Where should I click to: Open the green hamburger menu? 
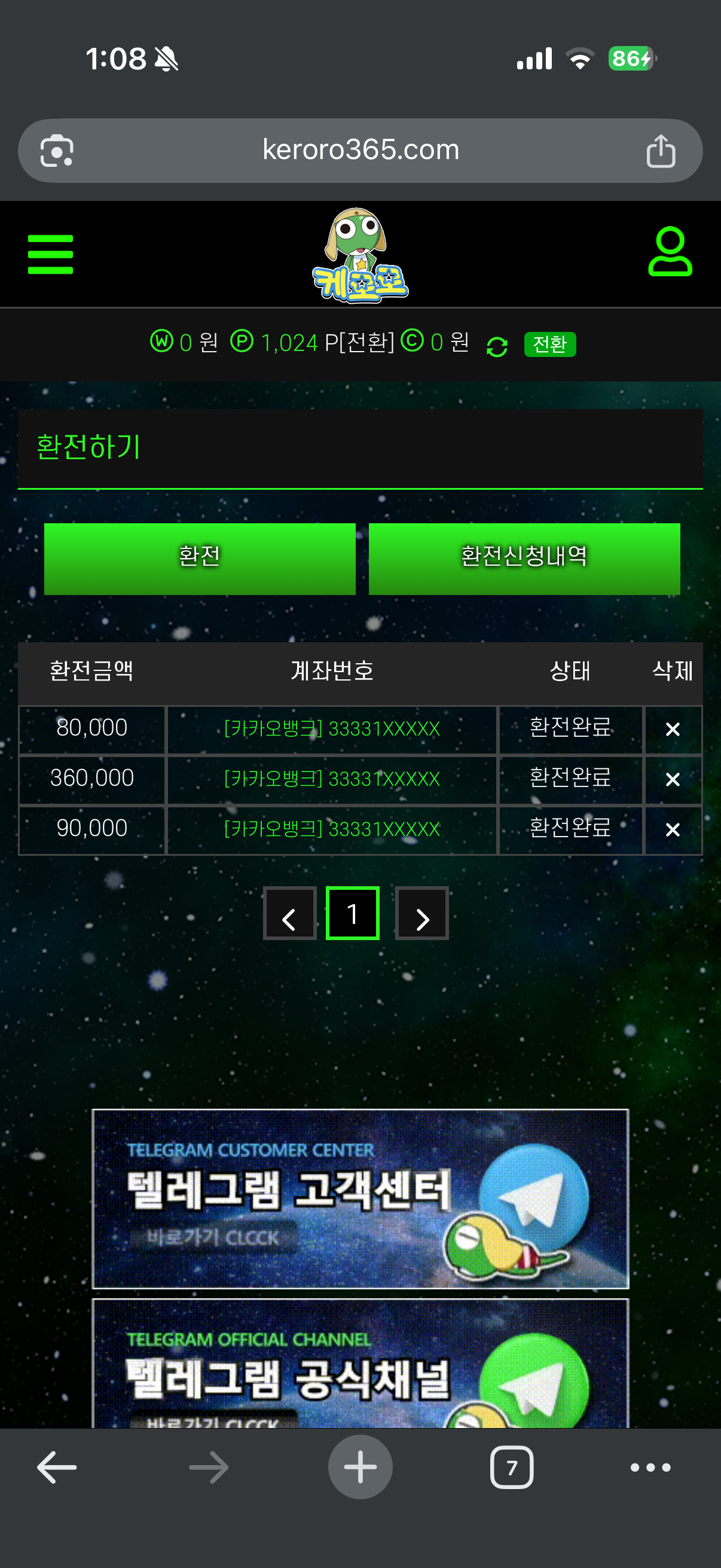tap(50, 254)
